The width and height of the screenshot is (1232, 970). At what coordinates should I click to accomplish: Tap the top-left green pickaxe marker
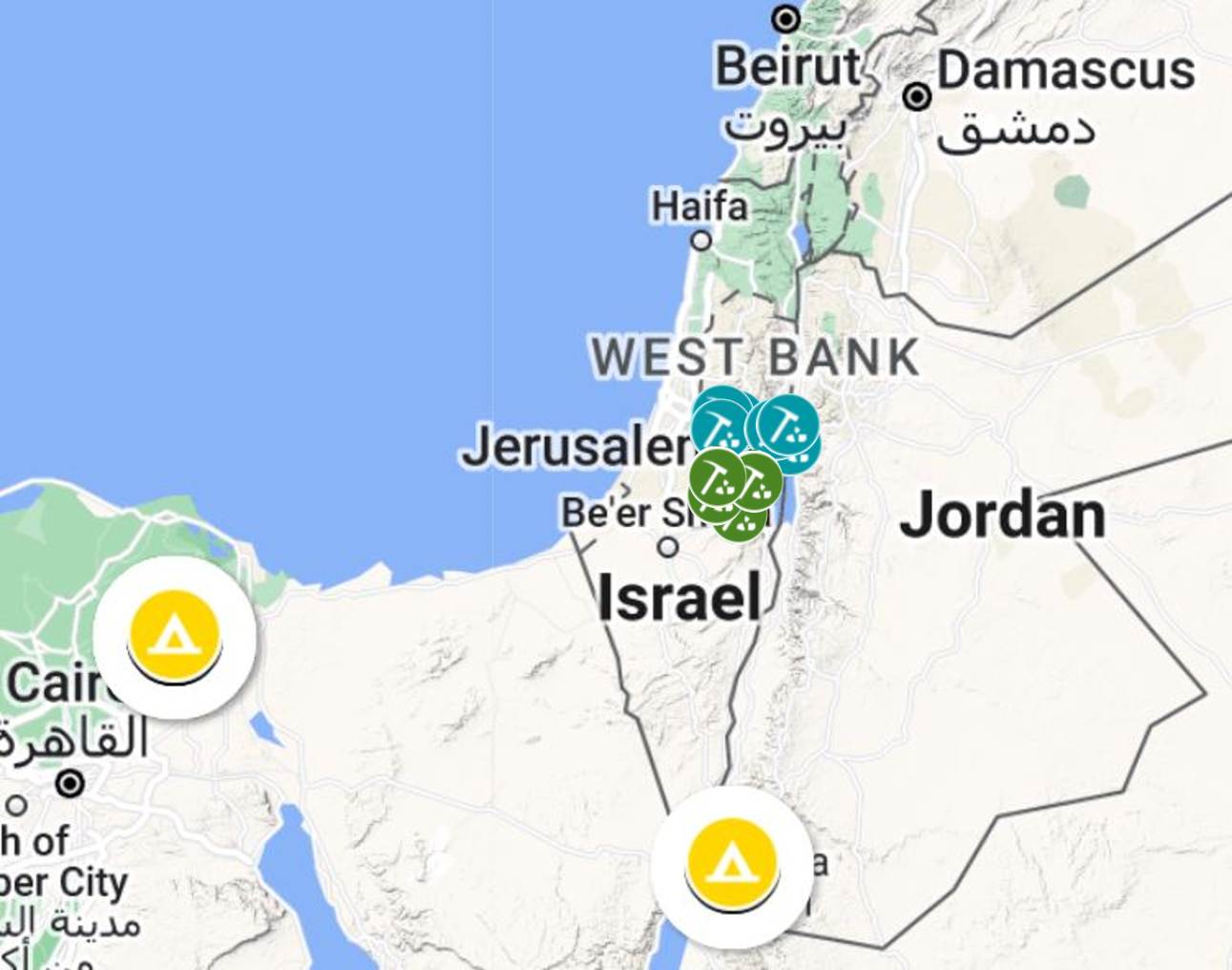[717, 476]
